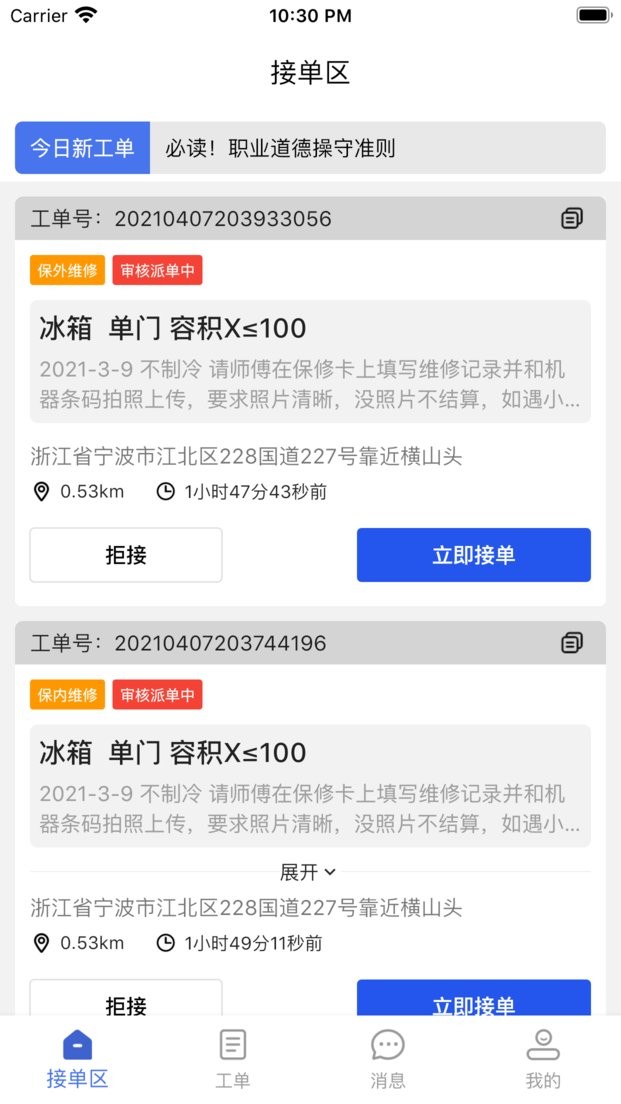Open the 保外维修 refrigerator order card
The height and width of the screenshot is (1104, 621).
(310, 362)
